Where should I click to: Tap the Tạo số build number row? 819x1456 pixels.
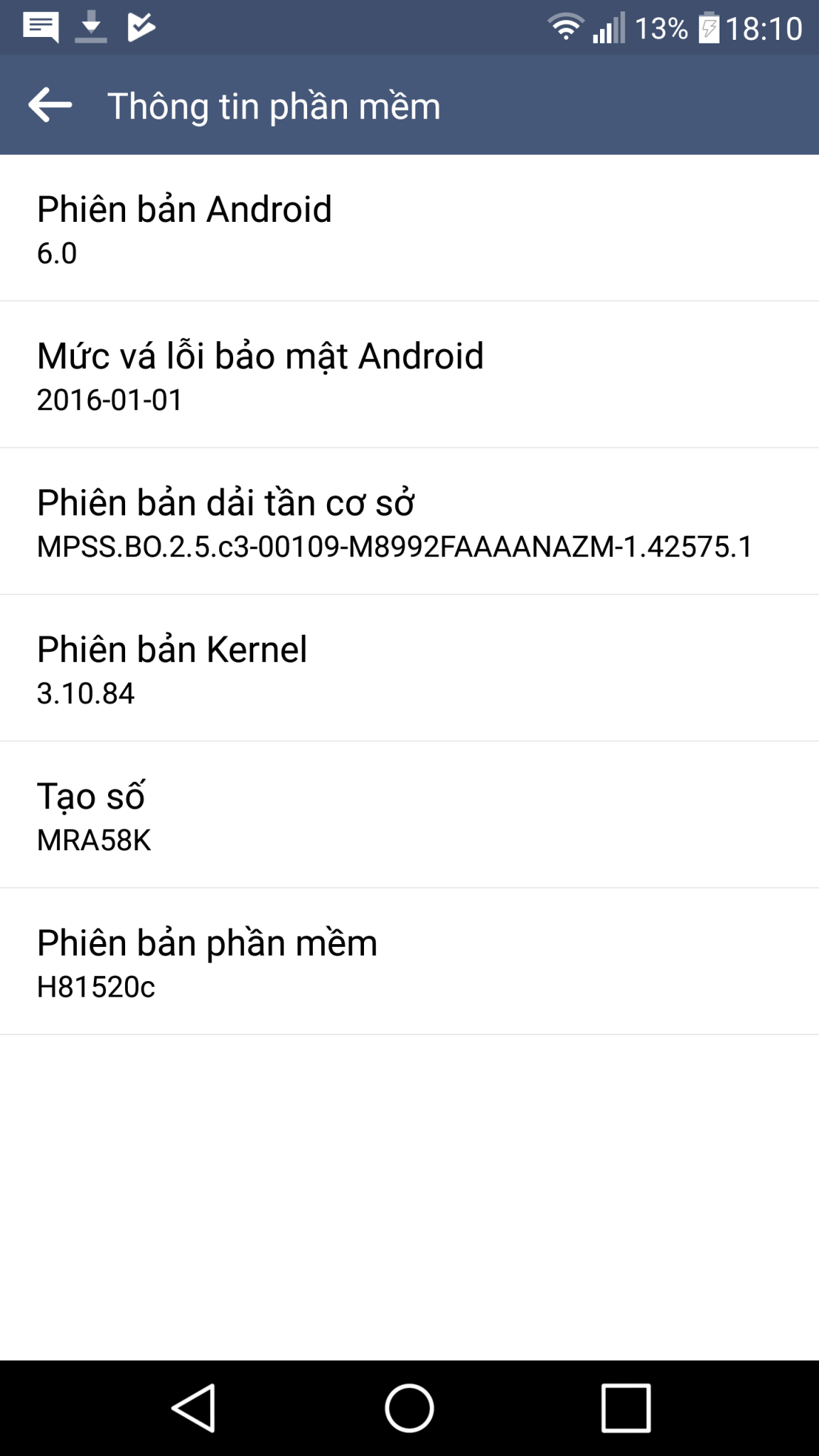click(409, 815)
